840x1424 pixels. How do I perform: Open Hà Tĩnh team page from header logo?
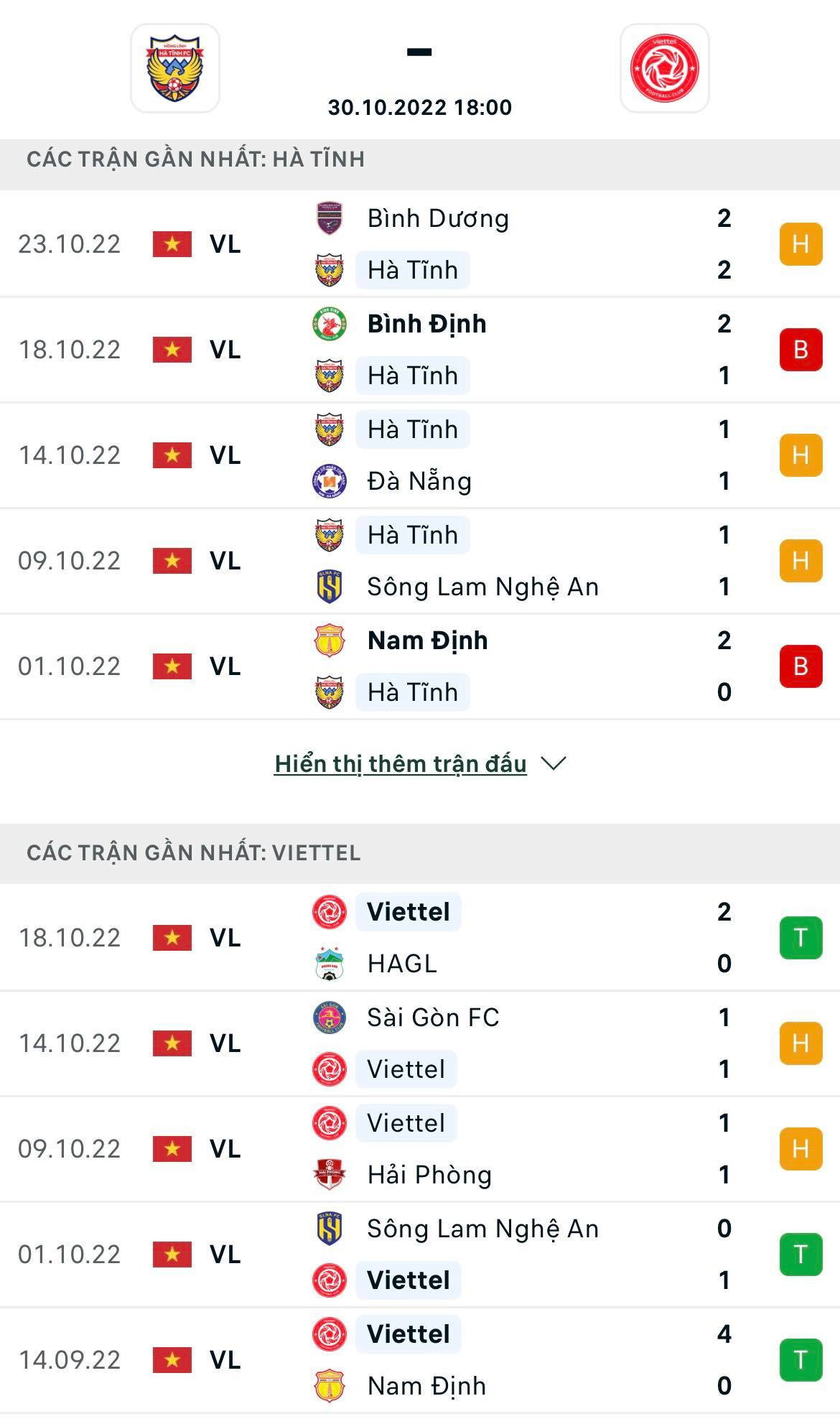pos(174,68)
